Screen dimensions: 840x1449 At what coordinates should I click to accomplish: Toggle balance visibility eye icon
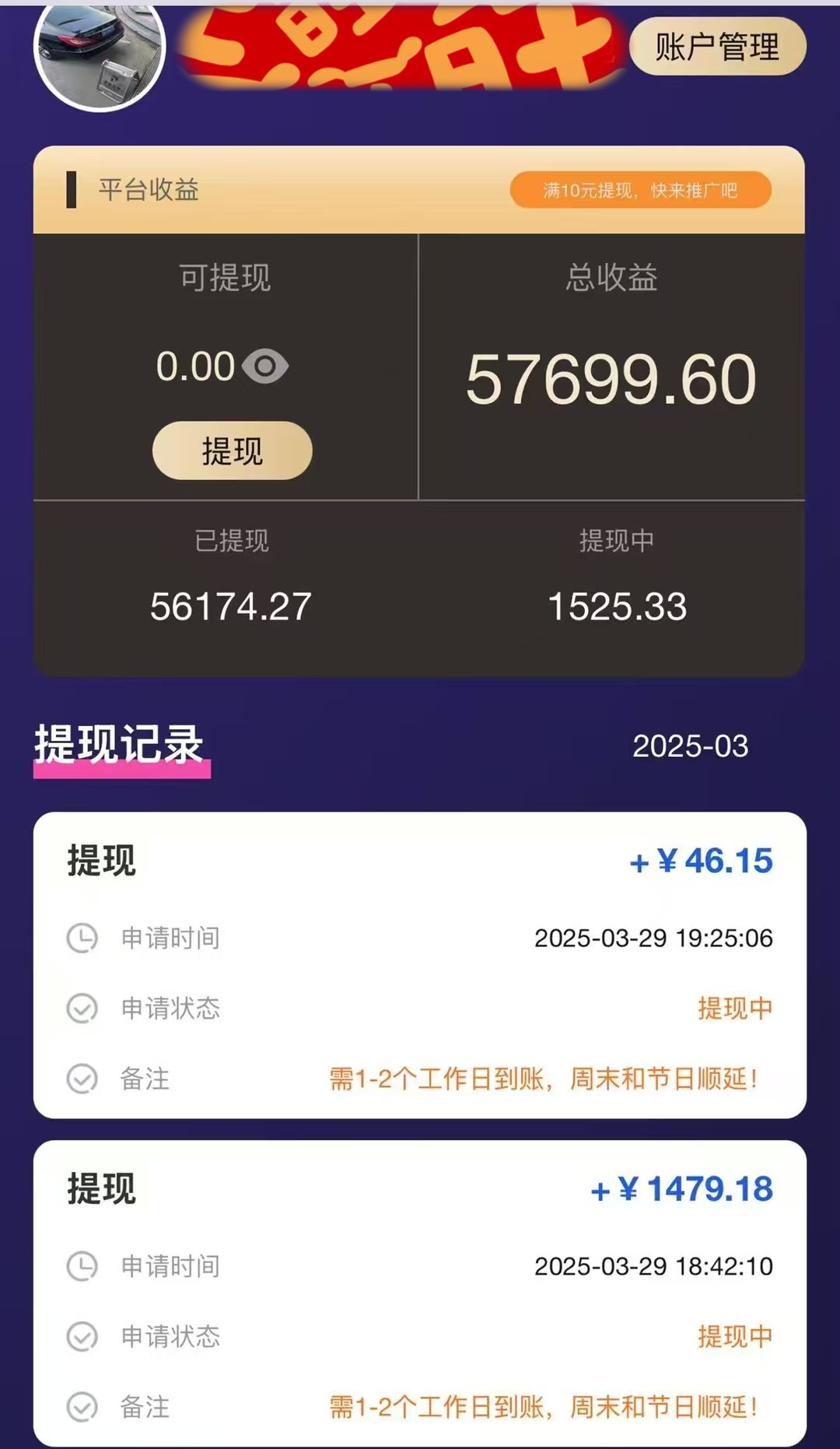(x=265, y=367)
